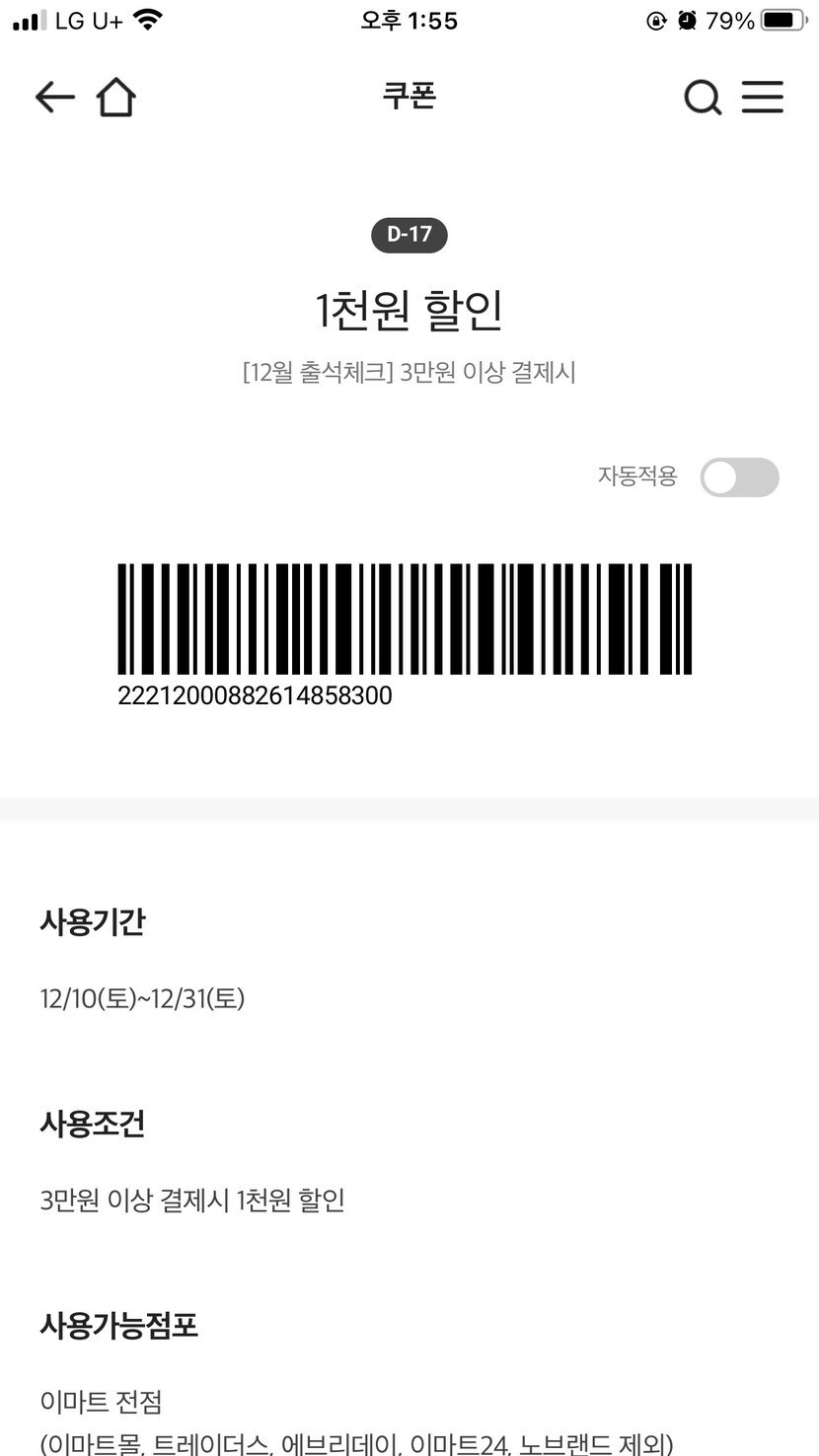Enable the 자동적용 toggle

[x=740, y=477]
